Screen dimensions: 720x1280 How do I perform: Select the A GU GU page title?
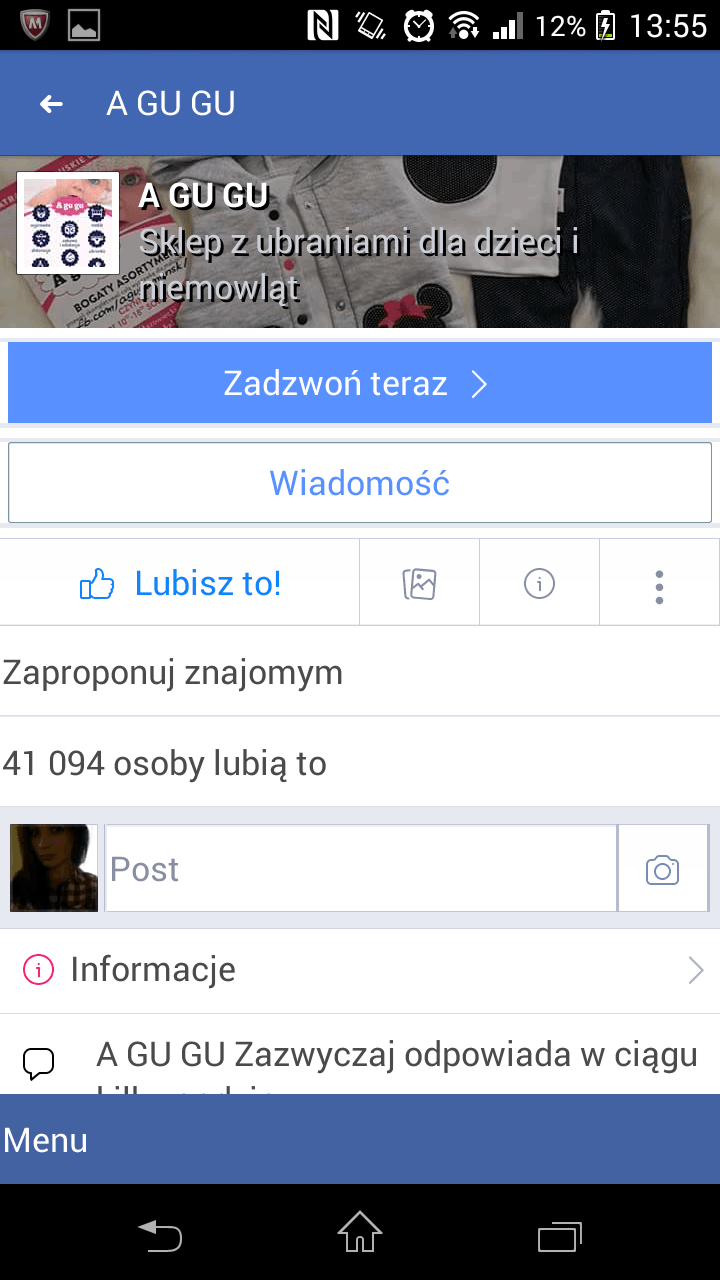click(170, 103)
